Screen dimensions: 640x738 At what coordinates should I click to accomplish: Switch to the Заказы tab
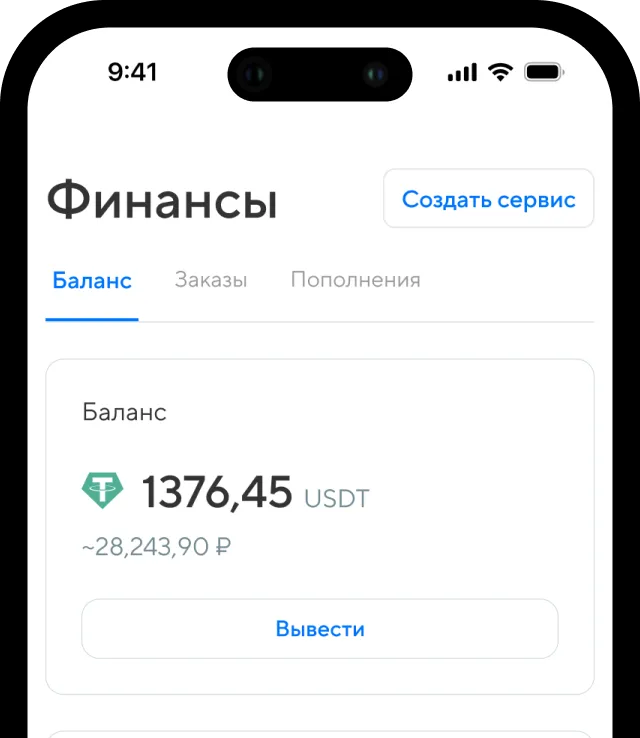click(211, 280)
